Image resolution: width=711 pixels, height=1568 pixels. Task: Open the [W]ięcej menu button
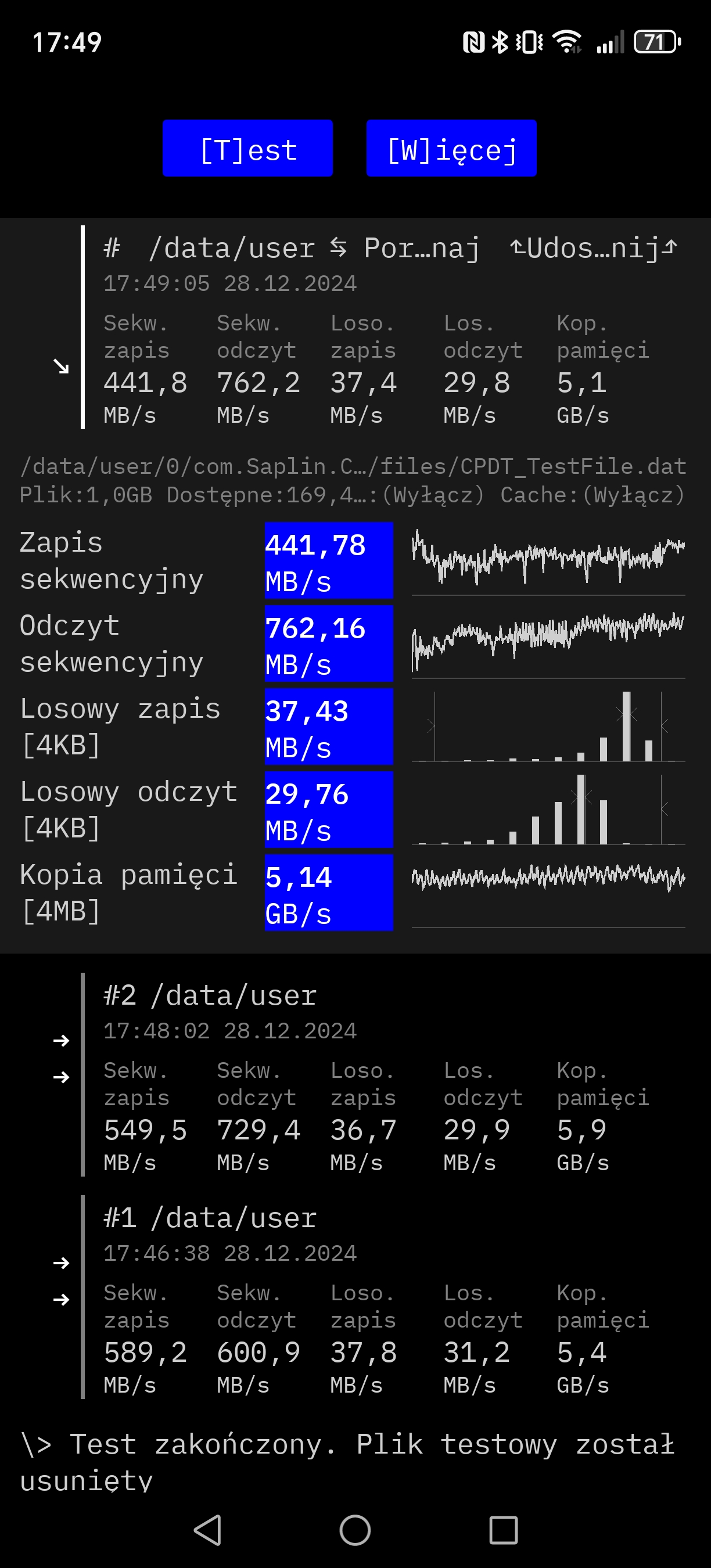click(451, 148)
